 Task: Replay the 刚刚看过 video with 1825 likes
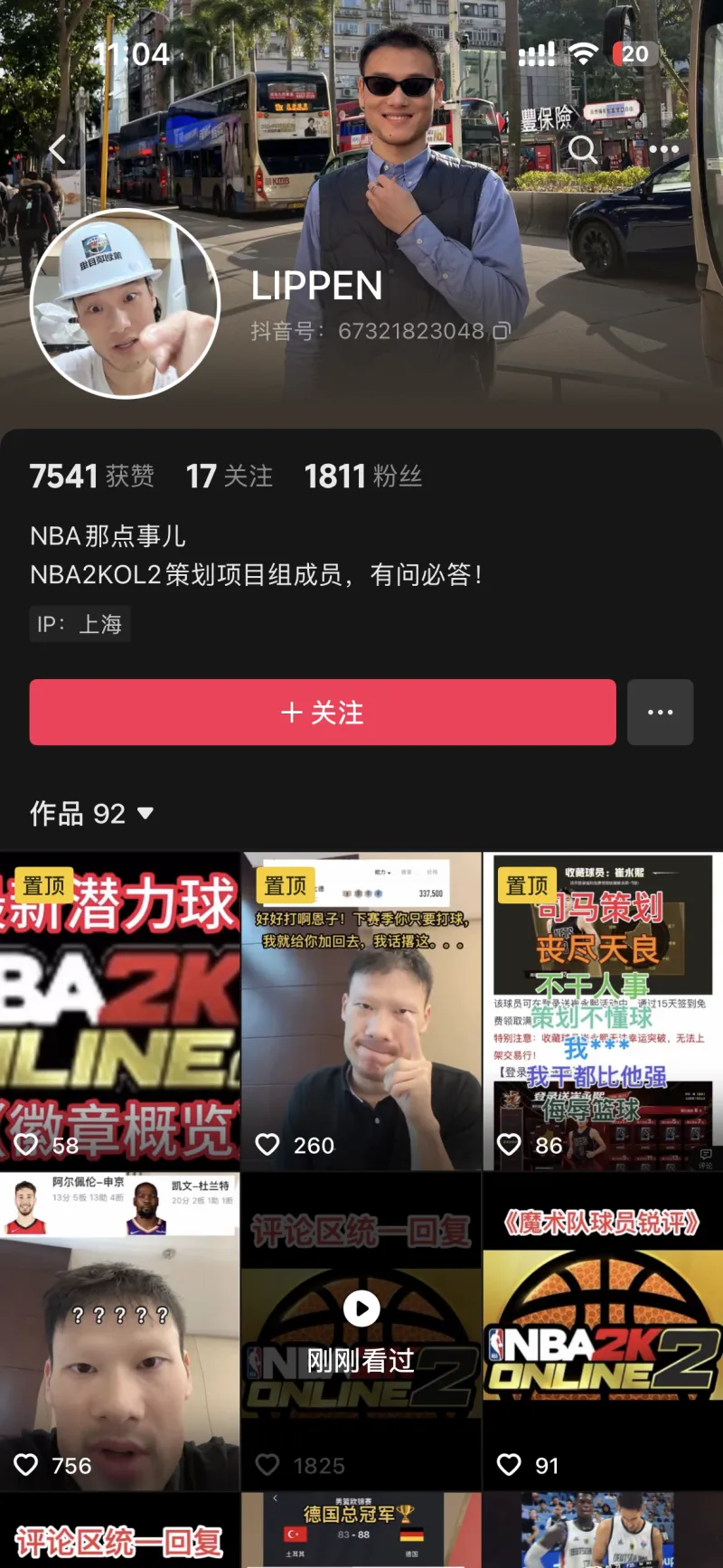tap(361, 1331)
